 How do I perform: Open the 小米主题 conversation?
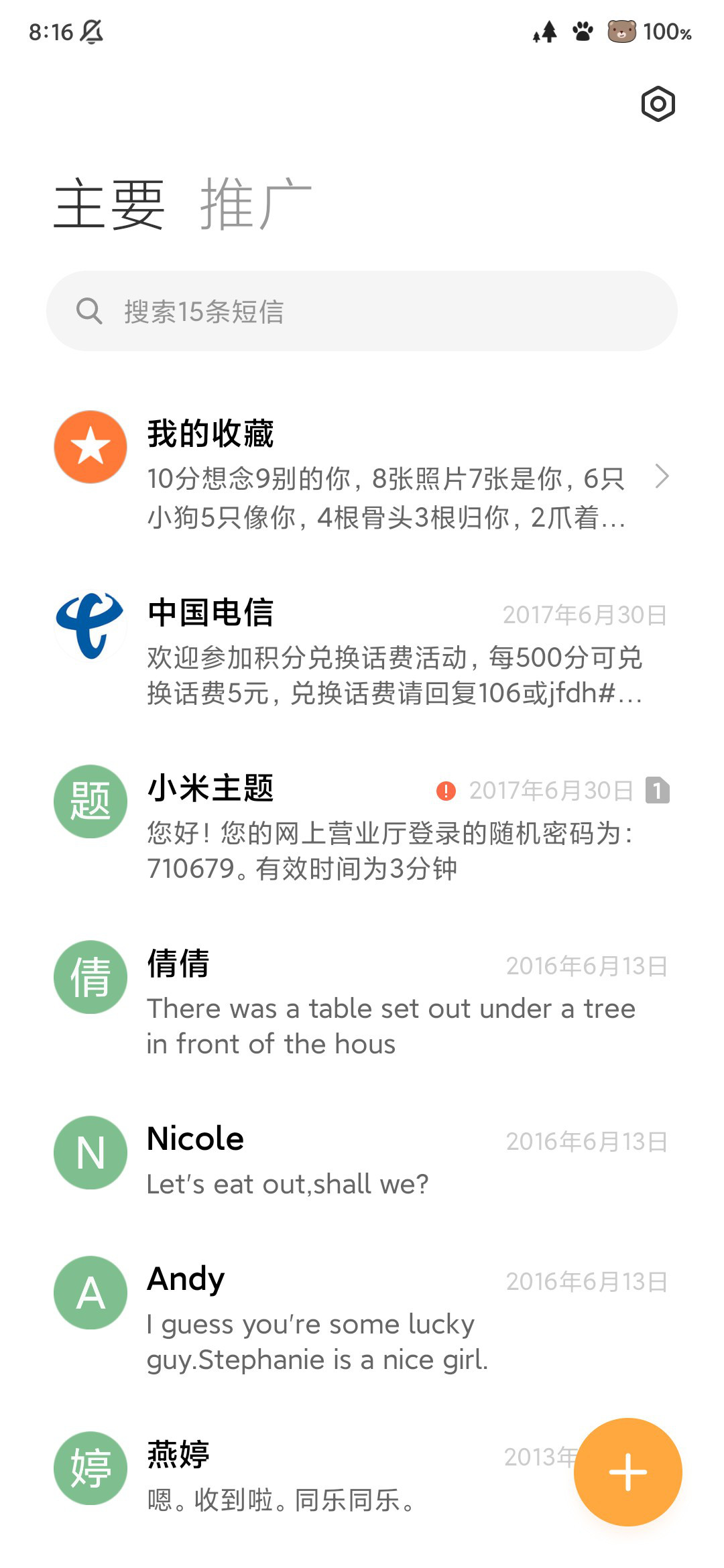(x=362, y=827)
